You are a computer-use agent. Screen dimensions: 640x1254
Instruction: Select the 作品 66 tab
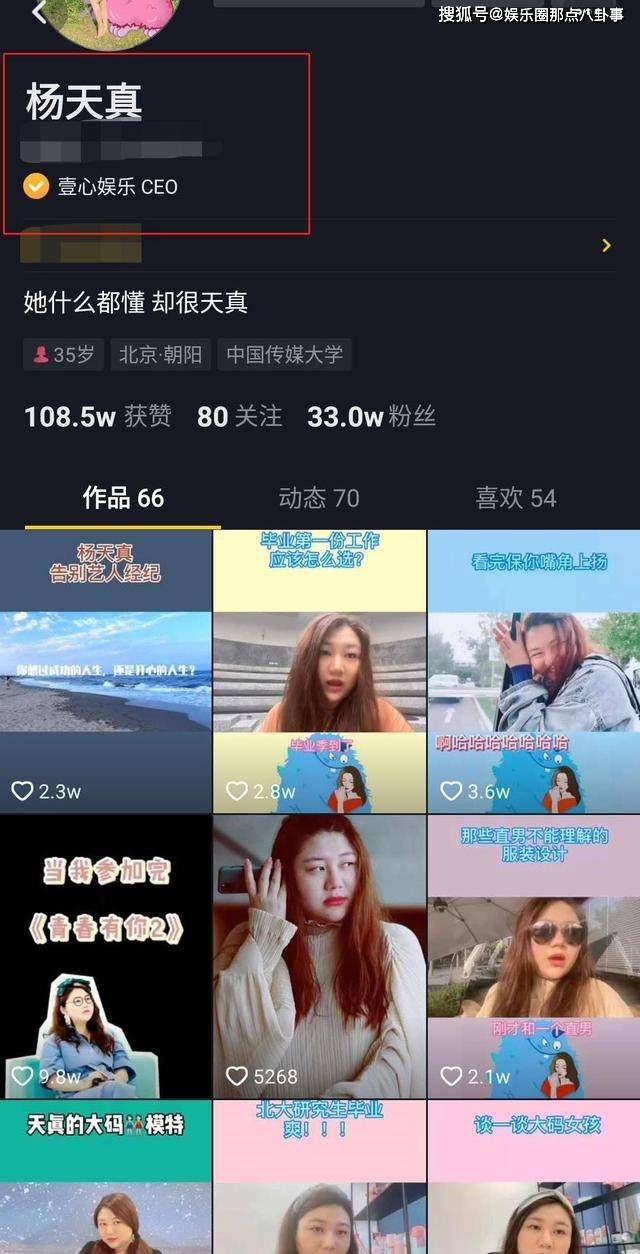(x=123, y=498)
